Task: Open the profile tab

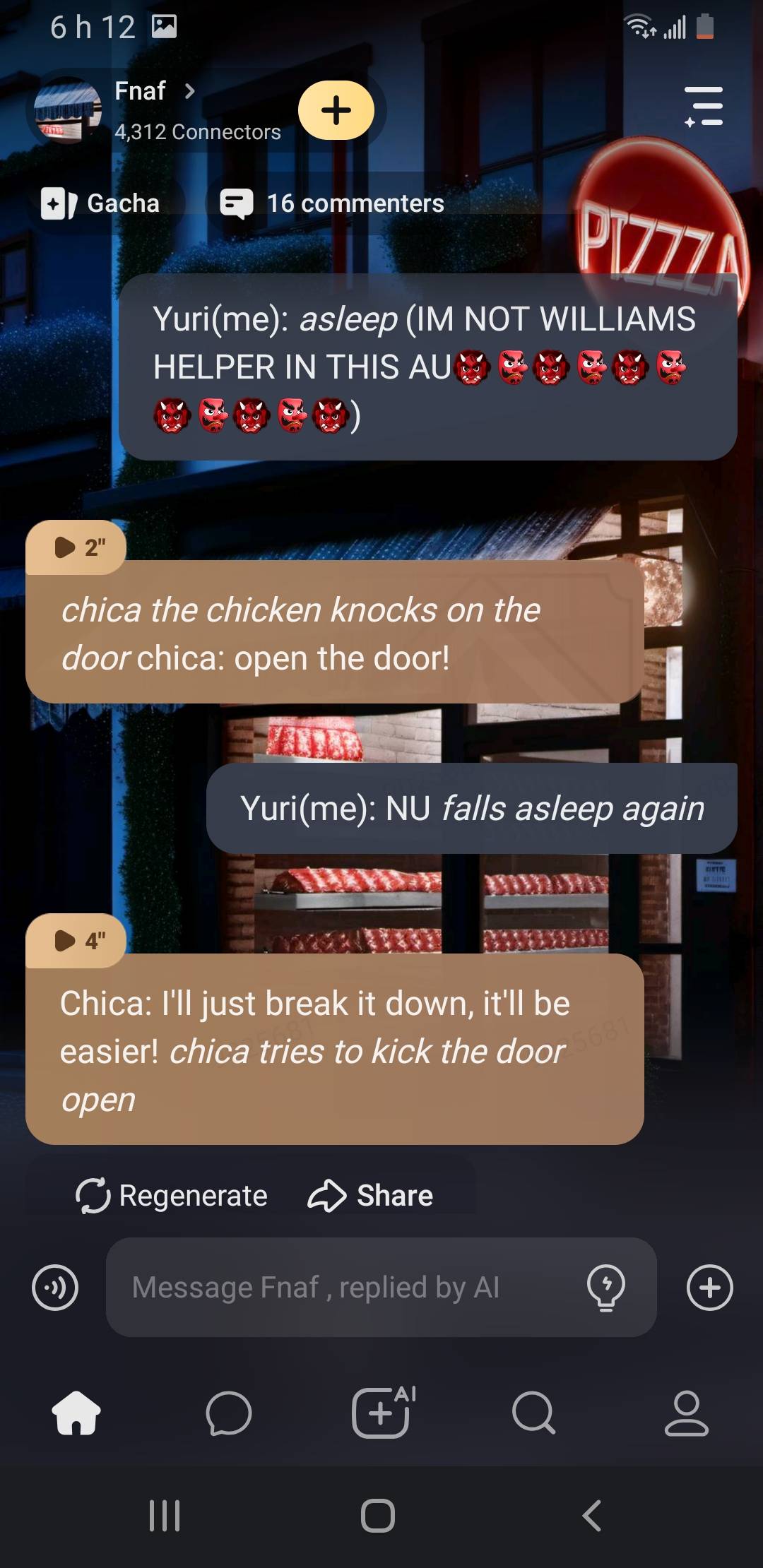Action: (686, 1413)
